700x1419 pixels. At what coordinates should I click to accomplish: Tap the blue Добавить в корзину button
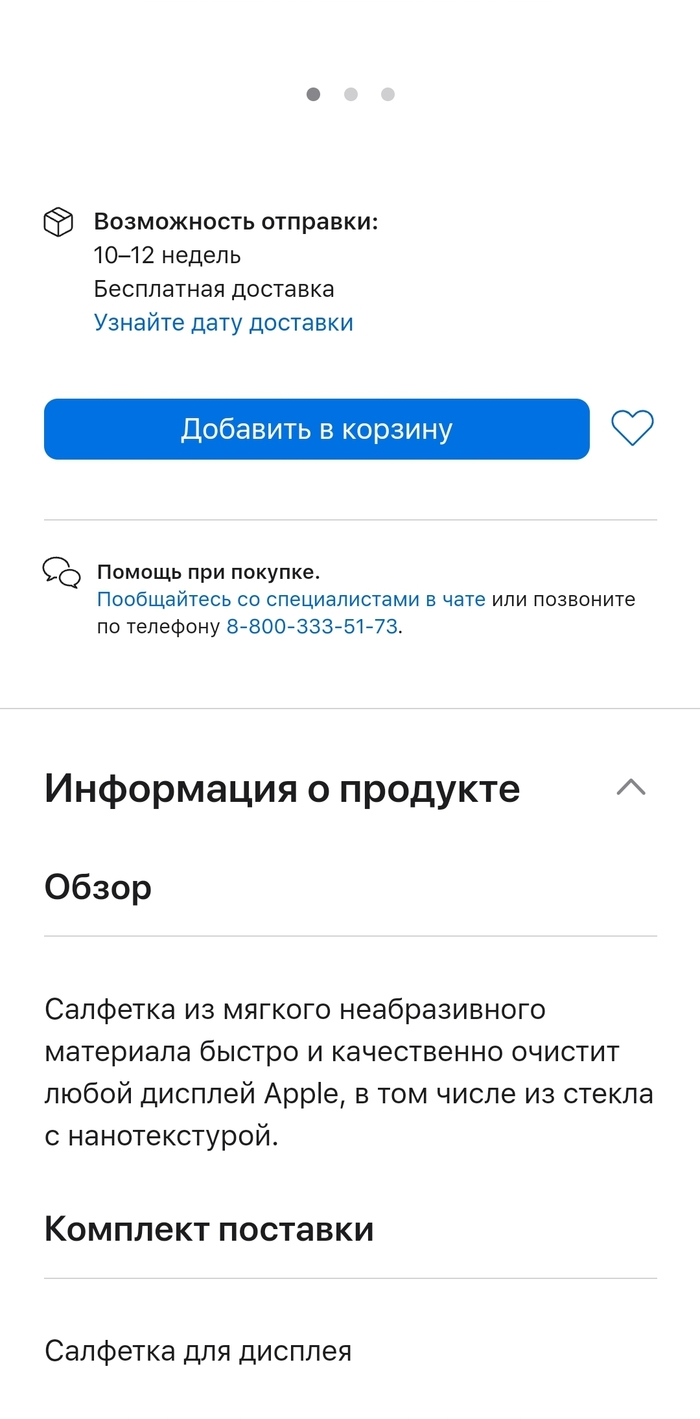(316, 429)
